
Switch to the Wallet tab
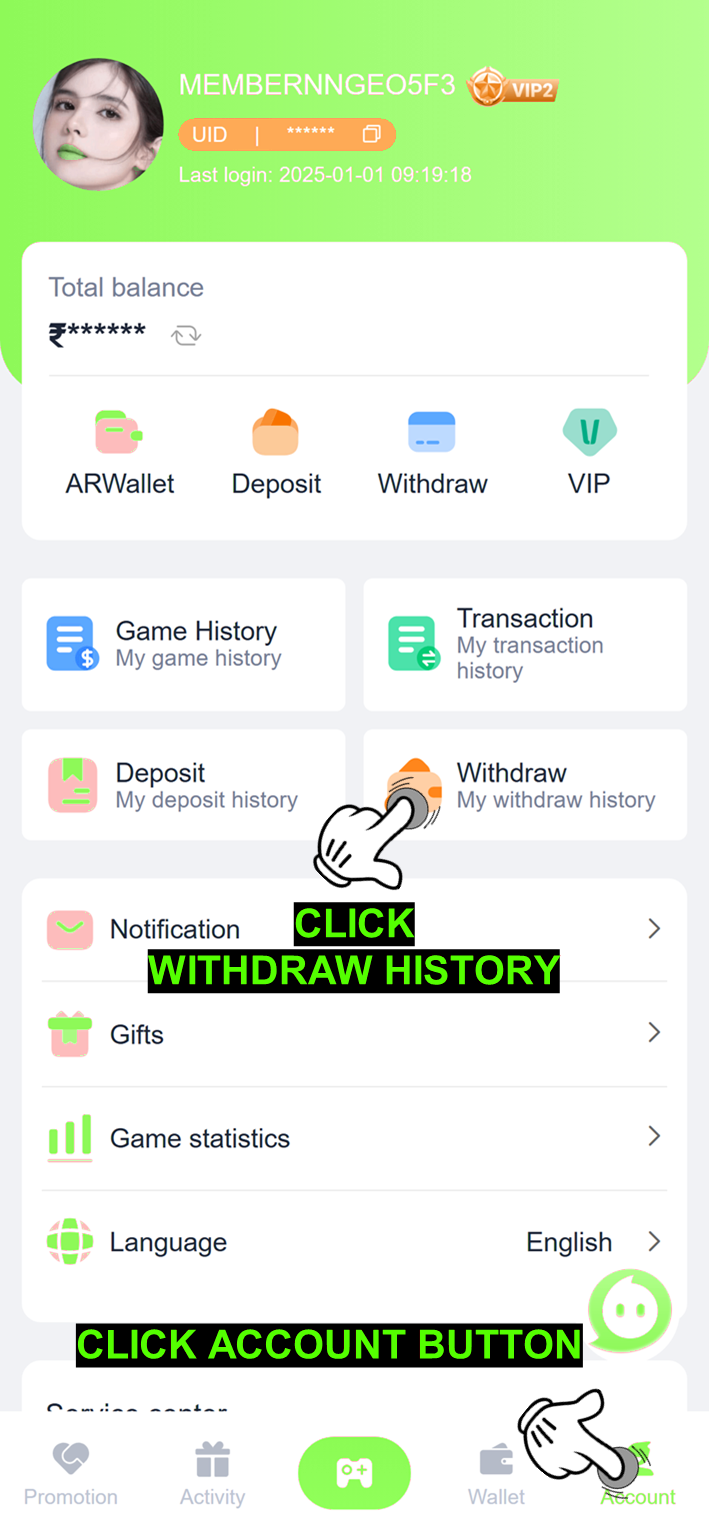point(496,1474)
